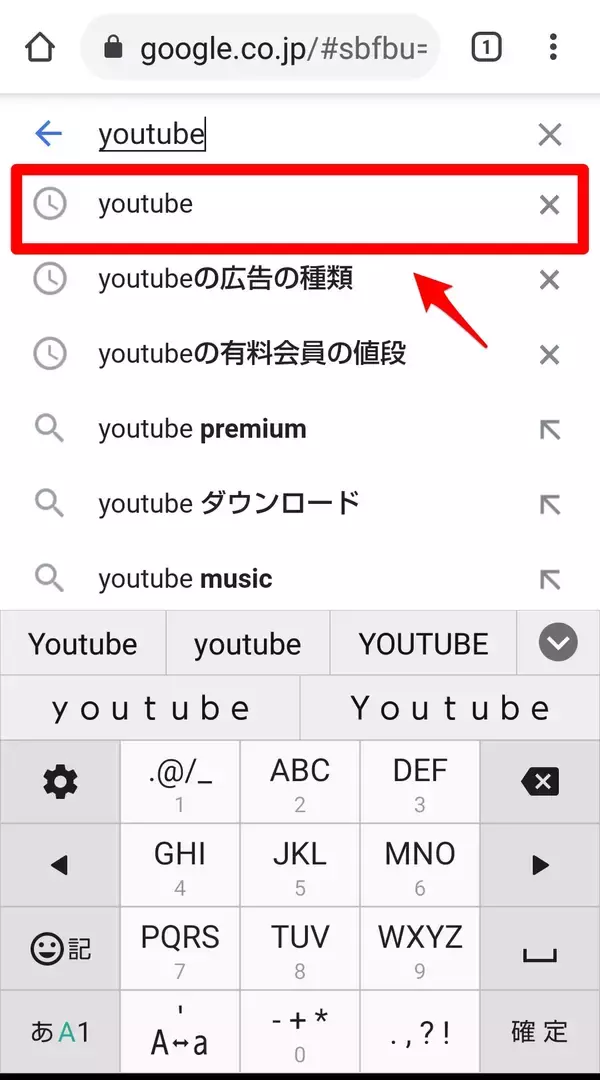Open the emoji and symbols key
The height and width of the screenshot is (1080, 600).
coord(60,949)
